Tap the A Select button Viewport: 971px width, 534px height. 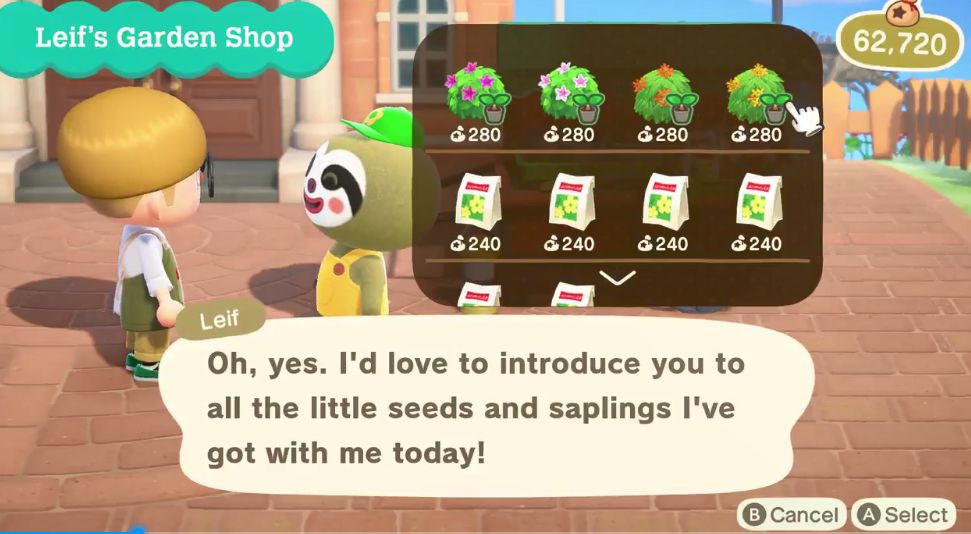tap(904, 515)
